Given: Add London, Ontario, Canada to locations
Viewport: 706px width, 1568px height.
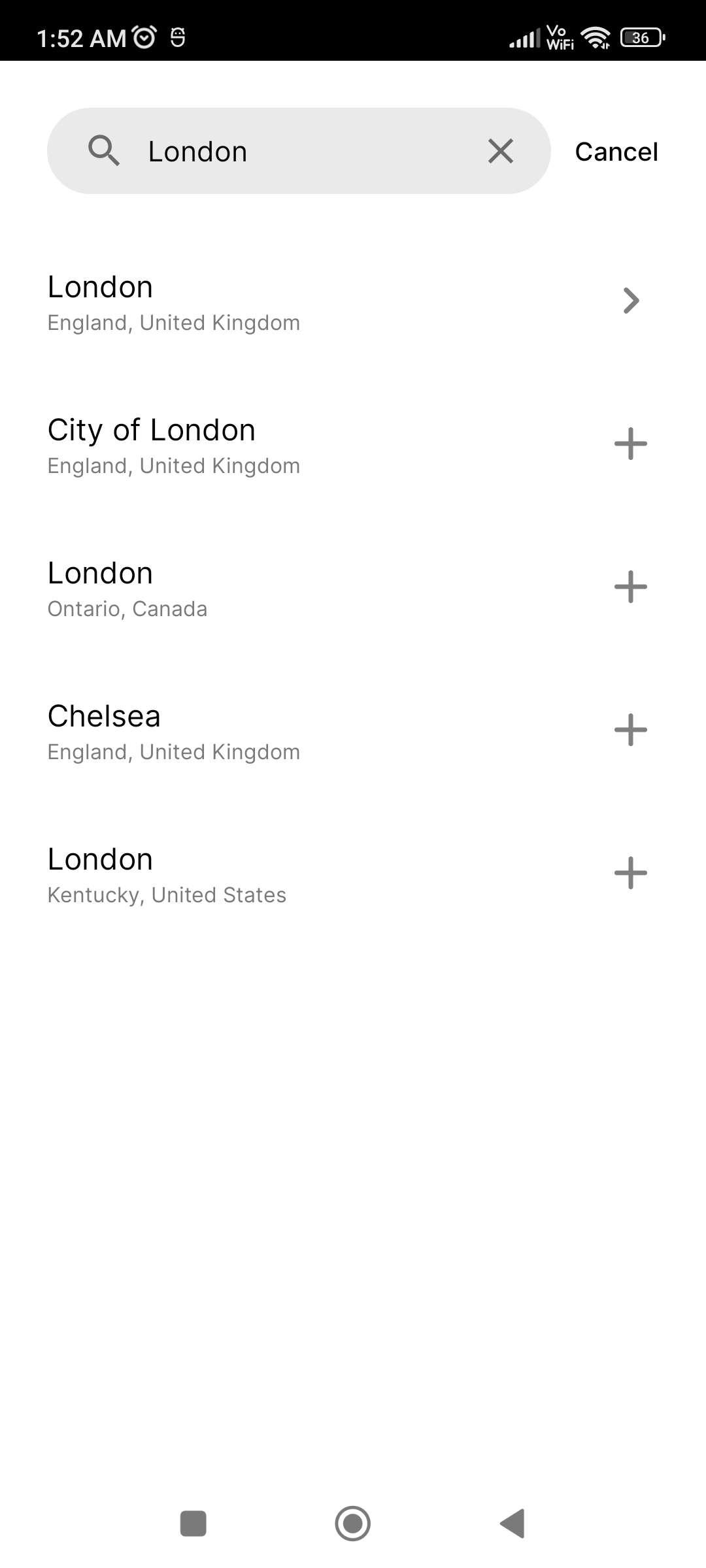Looking at the screenshot, I should coord(630,587).
